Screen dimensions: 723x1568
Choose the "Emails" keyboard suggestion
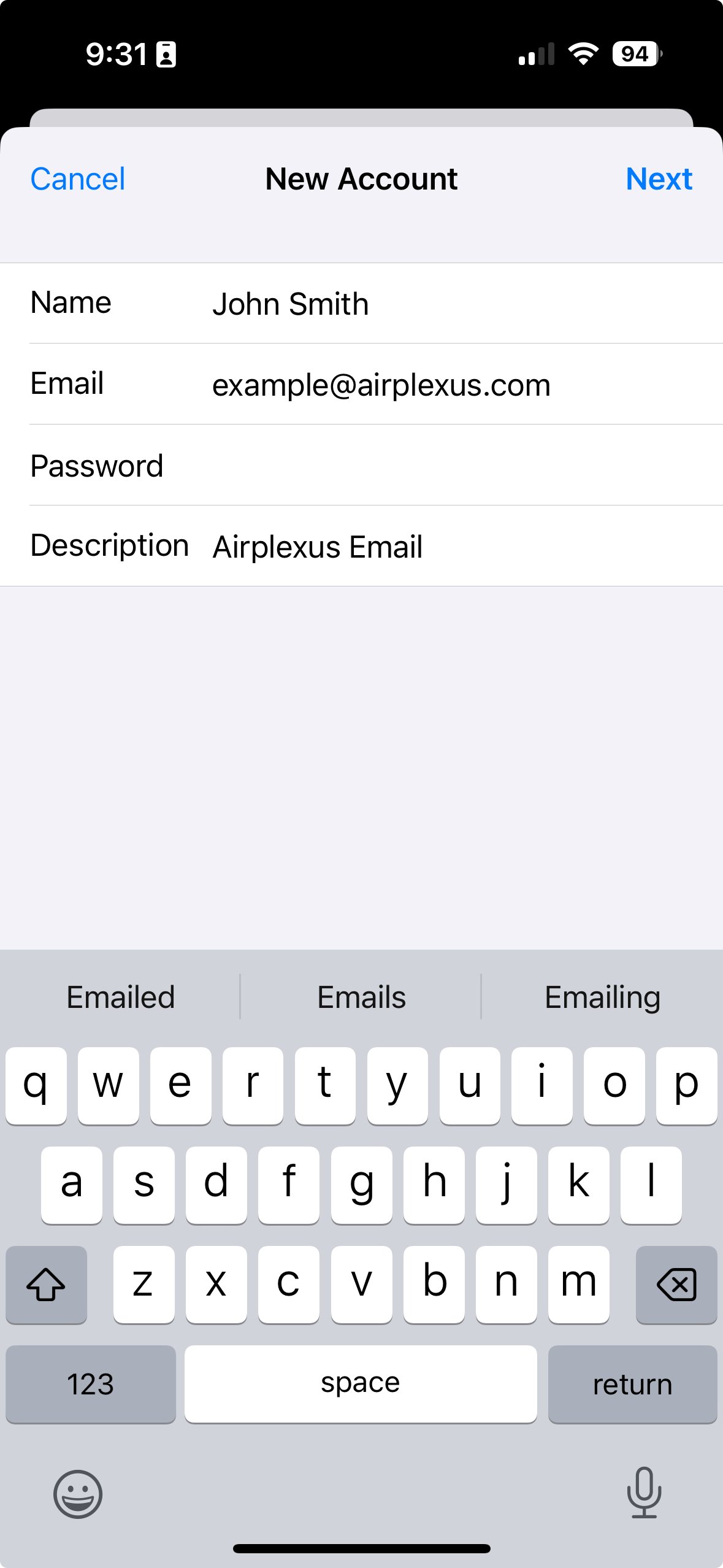click(x=361, y=997)
